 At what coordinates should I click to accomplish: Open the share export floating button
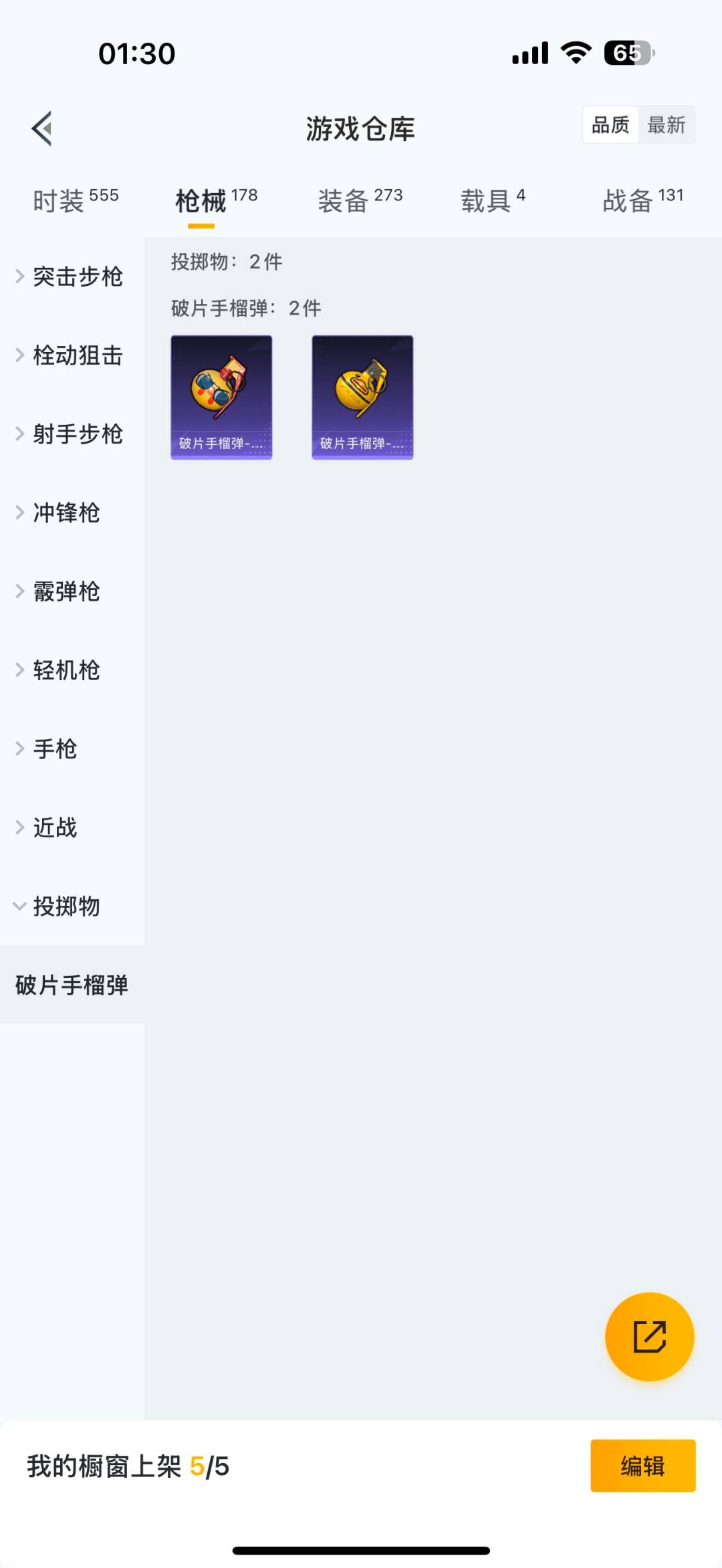[649, 1337]
